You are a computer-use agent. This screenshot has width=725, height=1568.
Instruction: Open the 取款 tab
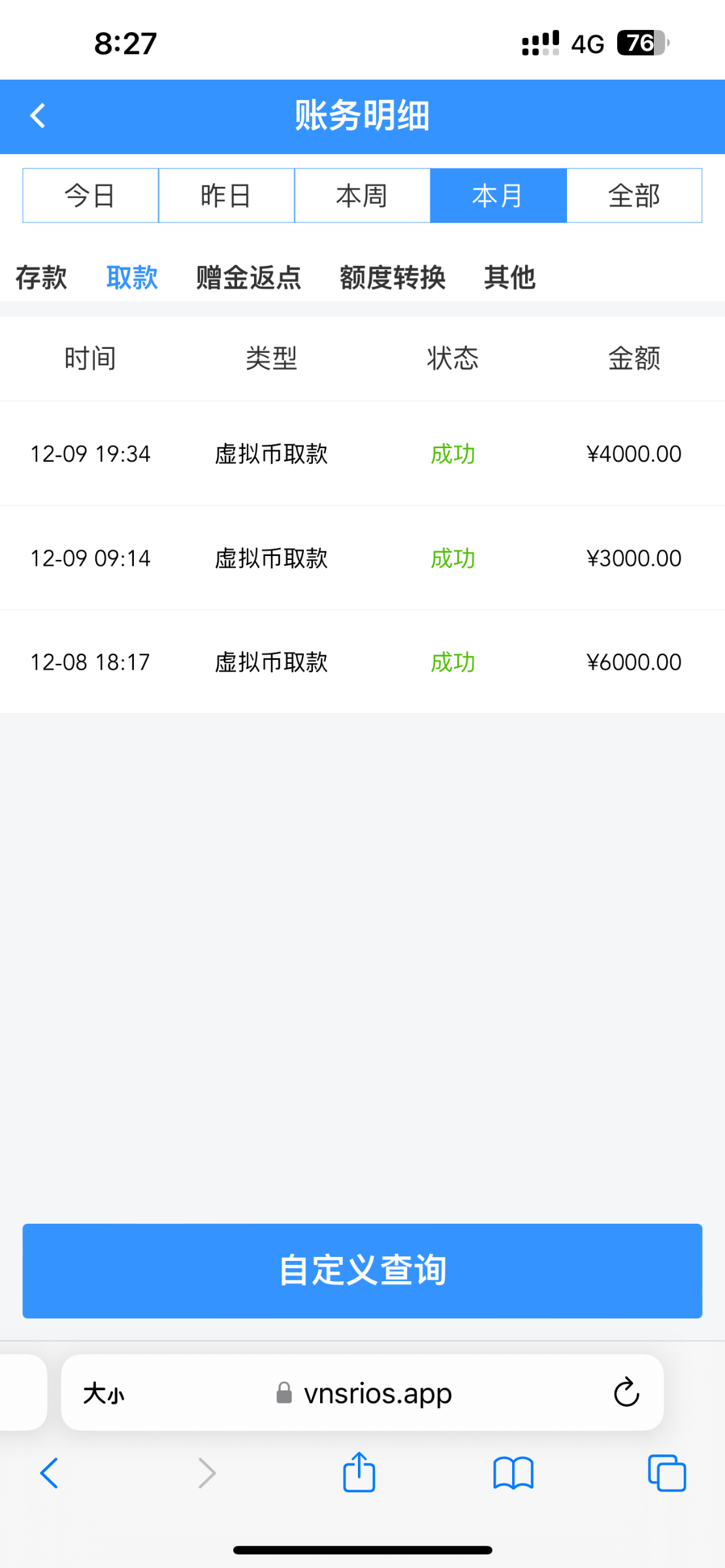pos(132,278)
